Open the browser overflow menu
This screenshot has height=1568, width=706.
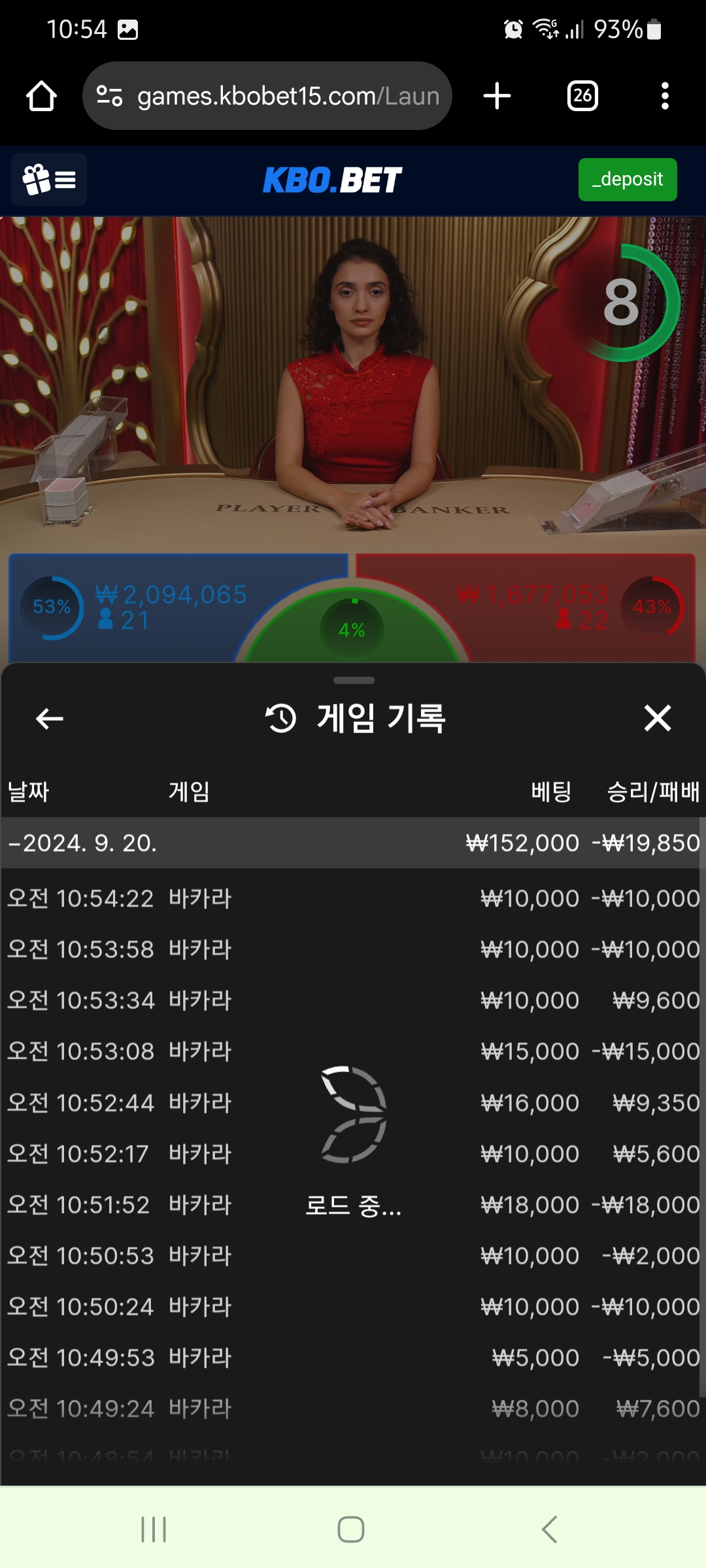pyautogui.click(x=665, y=96)
